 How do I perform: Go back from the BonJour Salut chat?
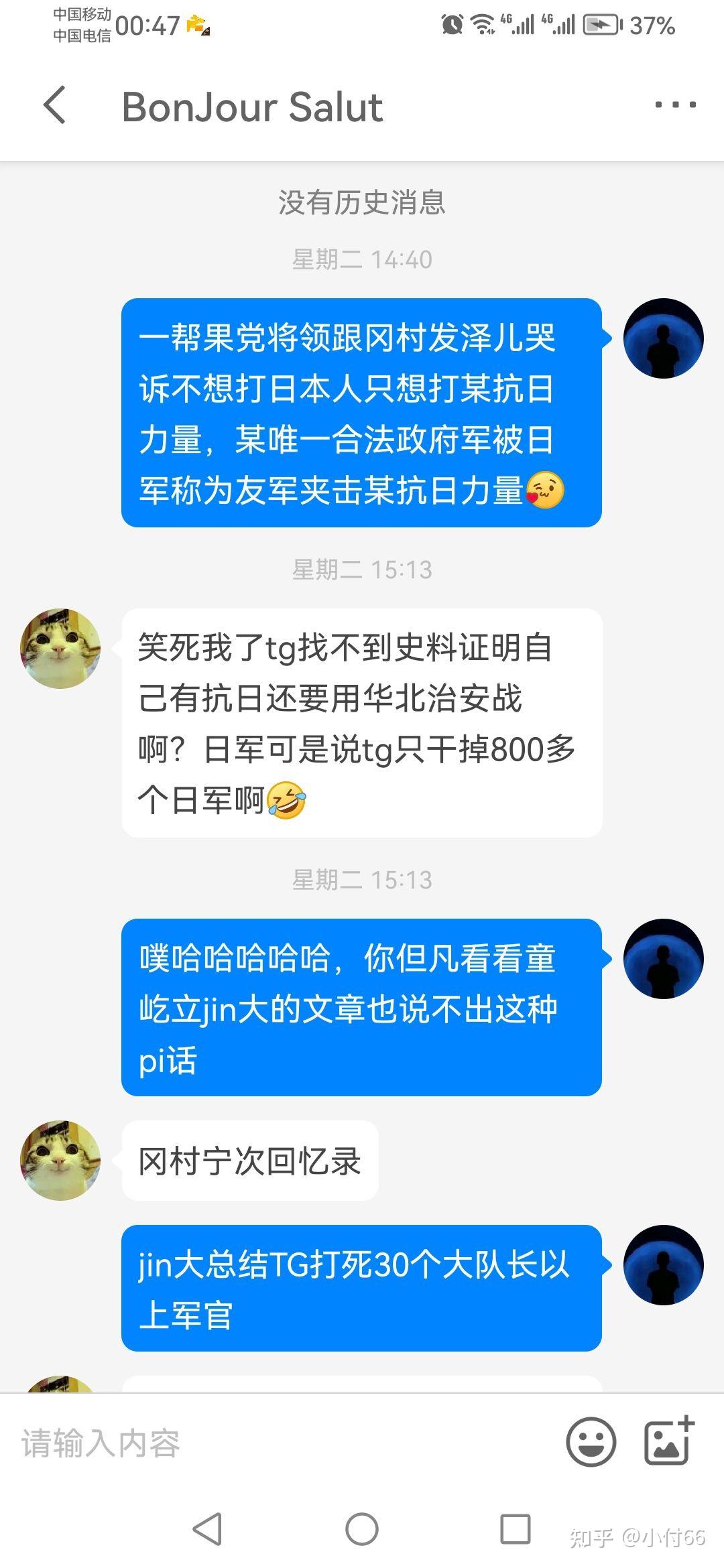click(x=55, y=105)
